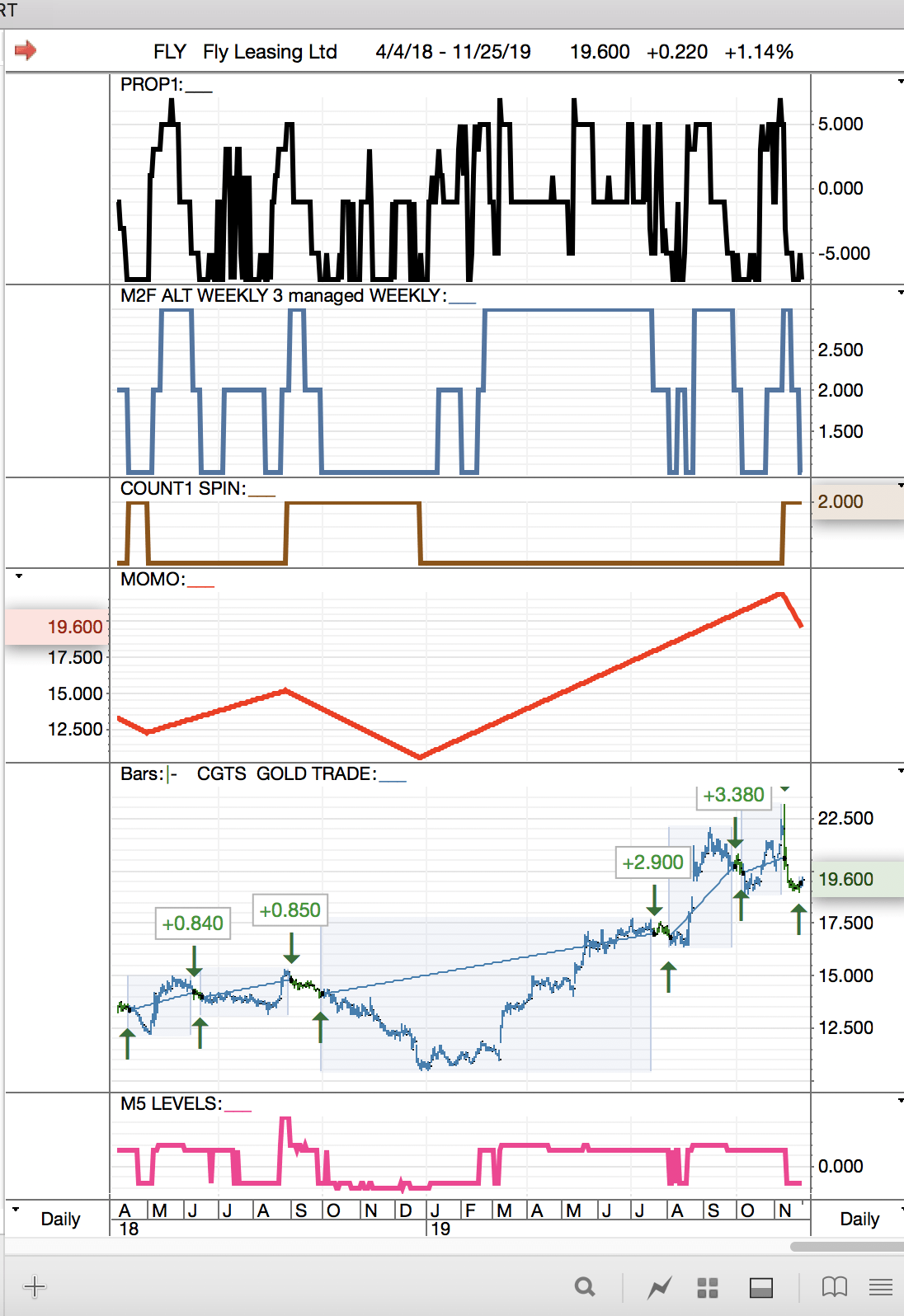Open the left Daily timeframe selector

point(59,1219)
